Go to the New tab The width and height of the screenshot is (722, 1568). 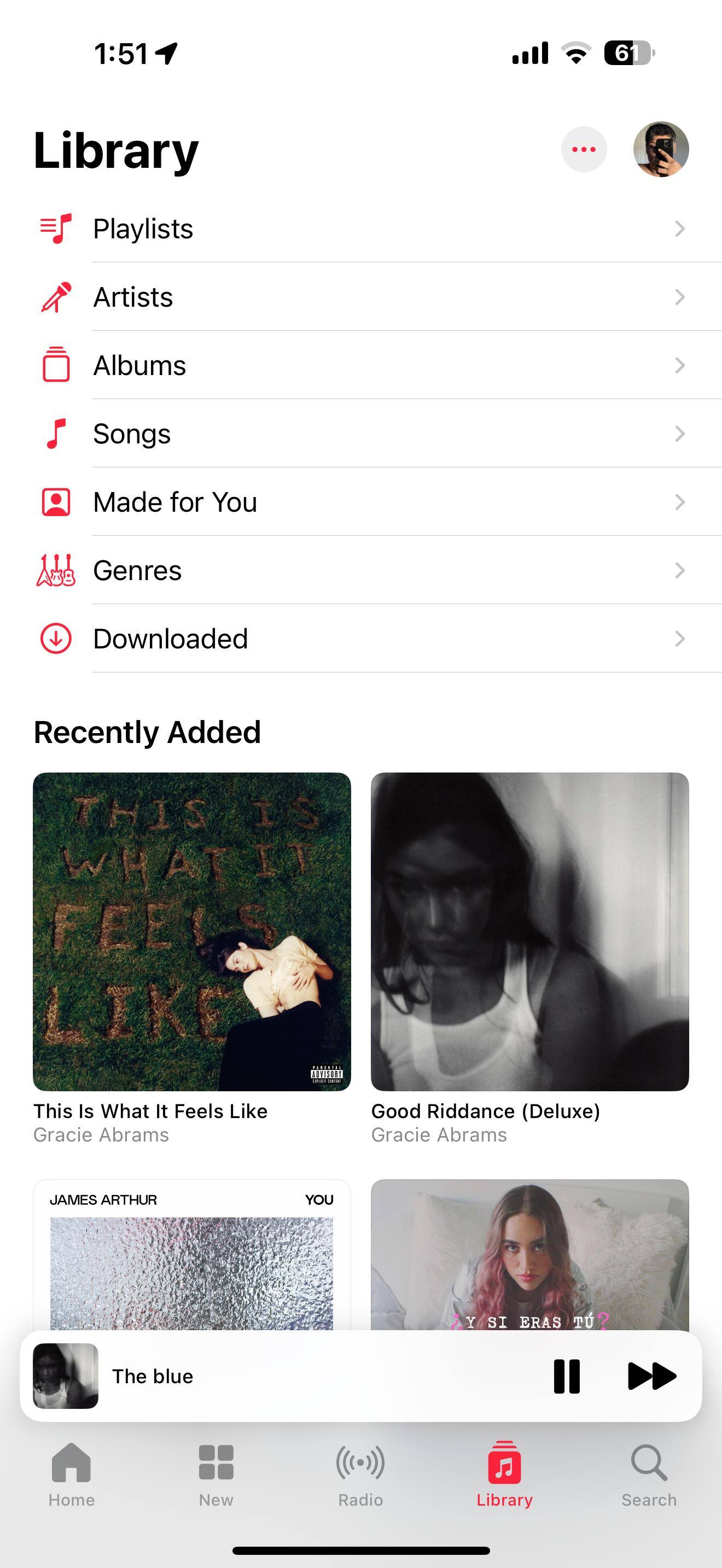216,1473
